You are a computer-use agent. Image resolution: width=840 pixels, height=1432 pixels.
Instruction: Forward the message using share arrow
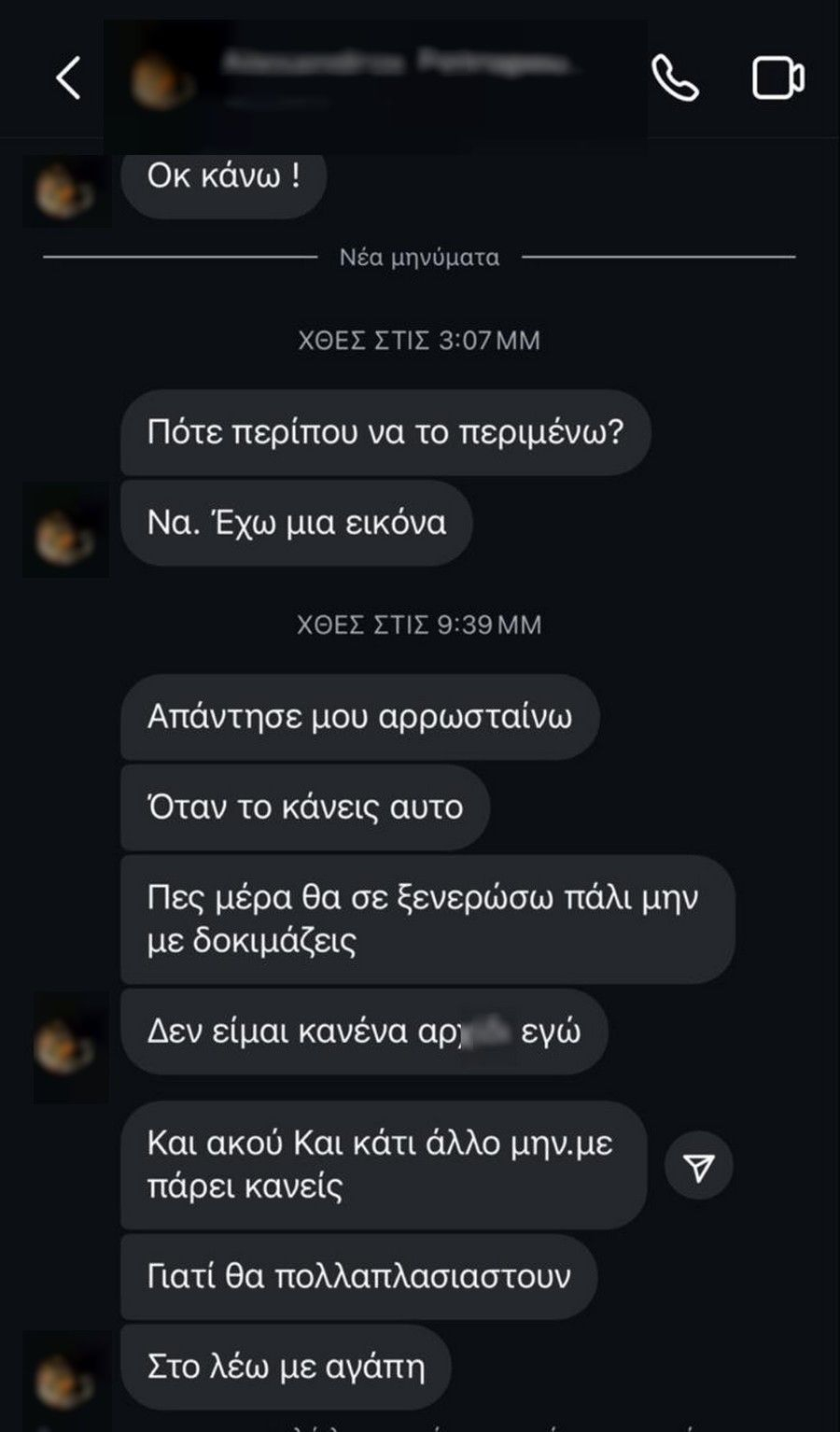[699, 1166]
